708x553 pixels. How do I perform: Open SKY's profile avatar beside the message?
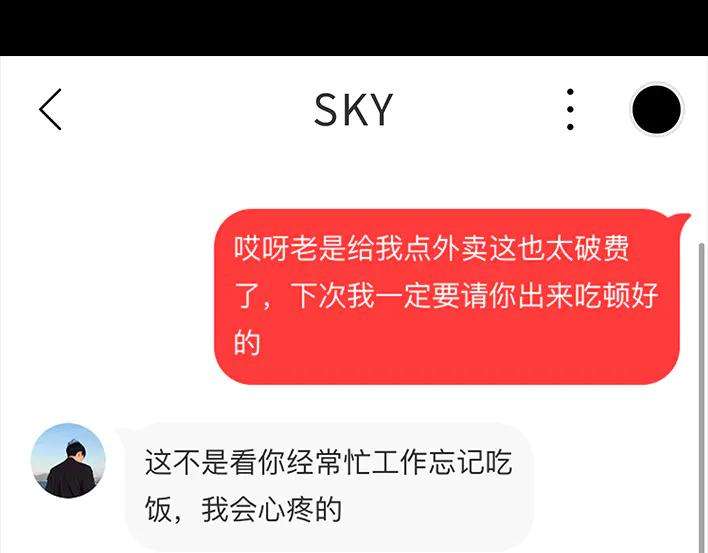click(69, 460)
